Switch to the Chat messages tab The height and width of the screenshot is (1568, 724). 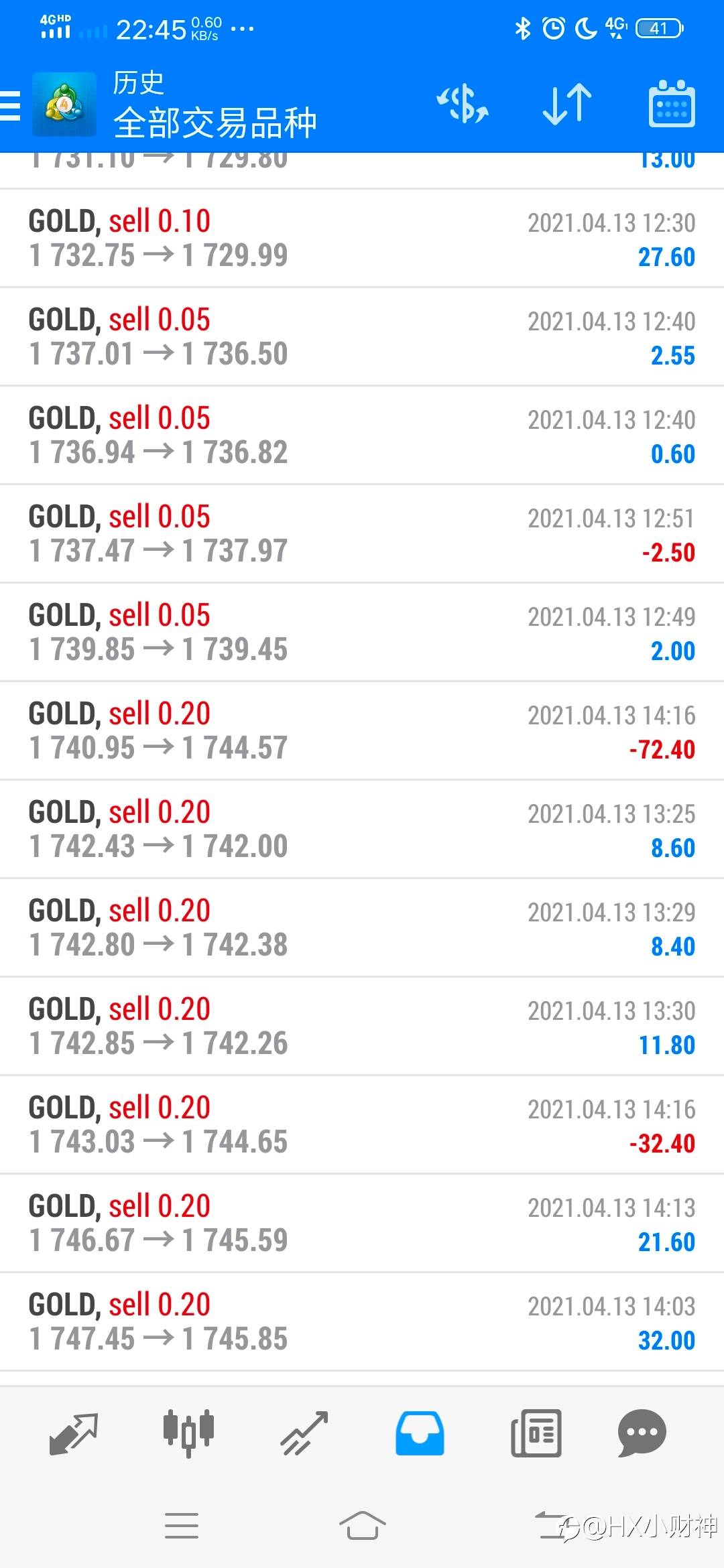[x=642, y=1433]
